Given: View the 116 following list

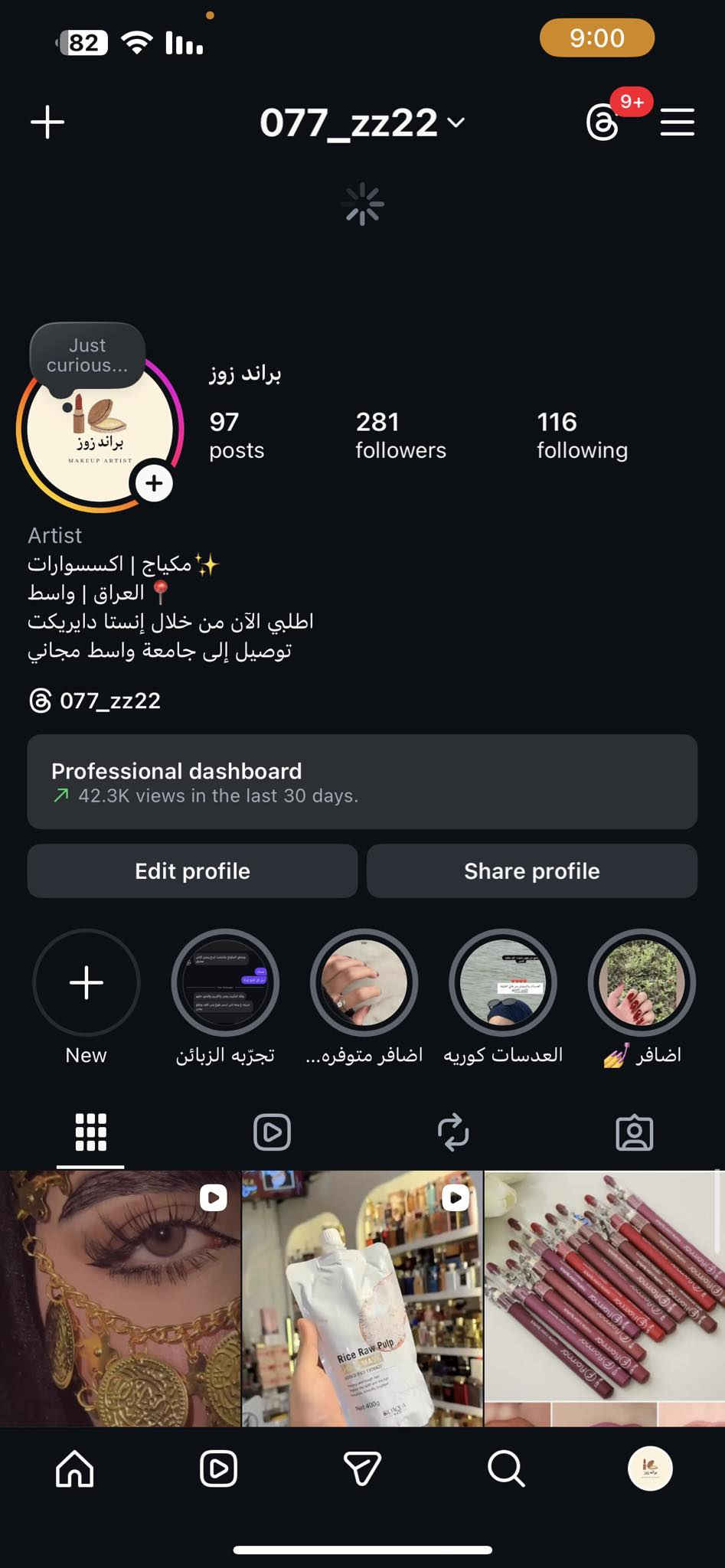Looking at the screenshot, I should coord(582,435).
